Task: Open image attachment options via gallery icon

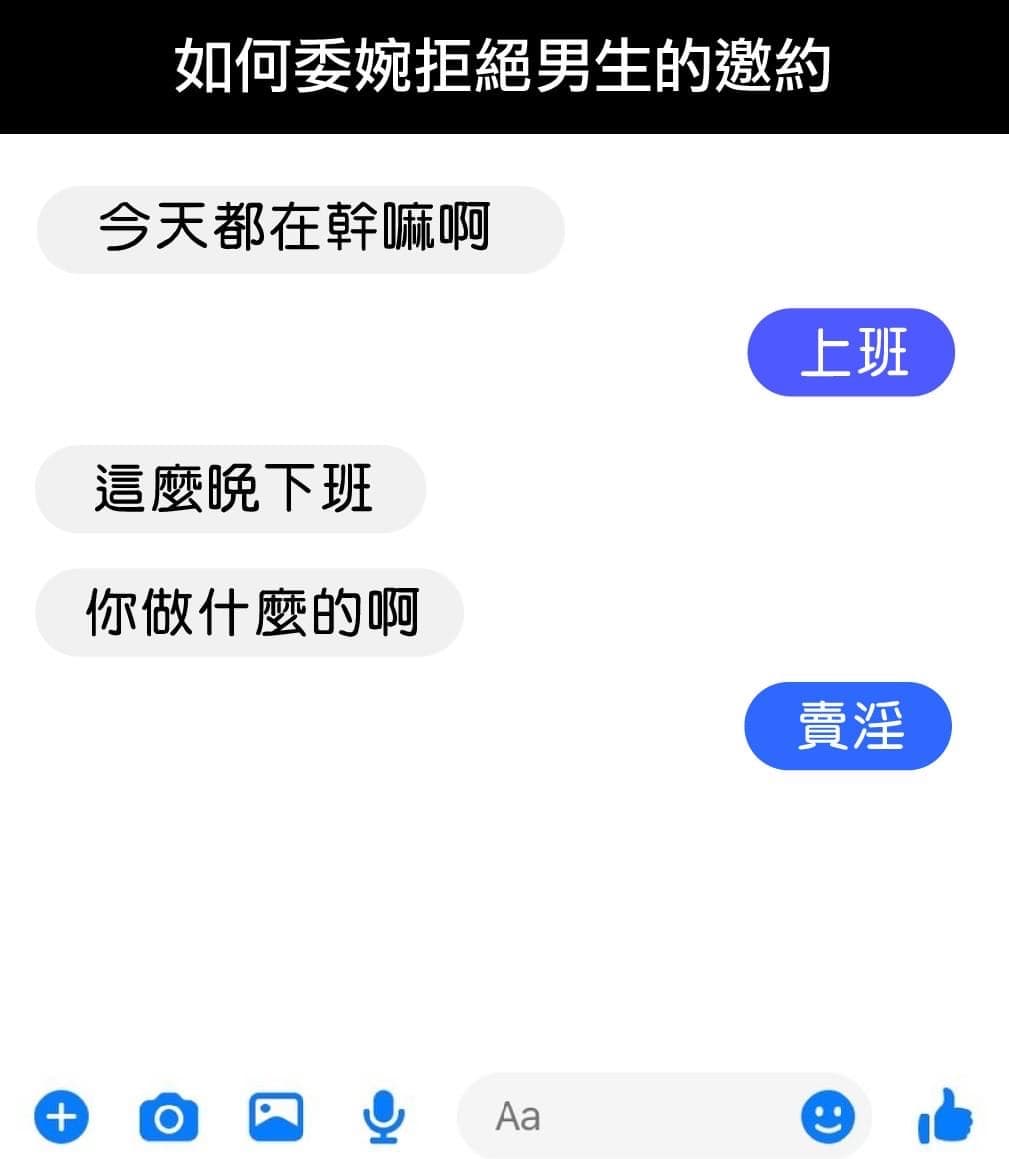Action: click(277, 1116)
